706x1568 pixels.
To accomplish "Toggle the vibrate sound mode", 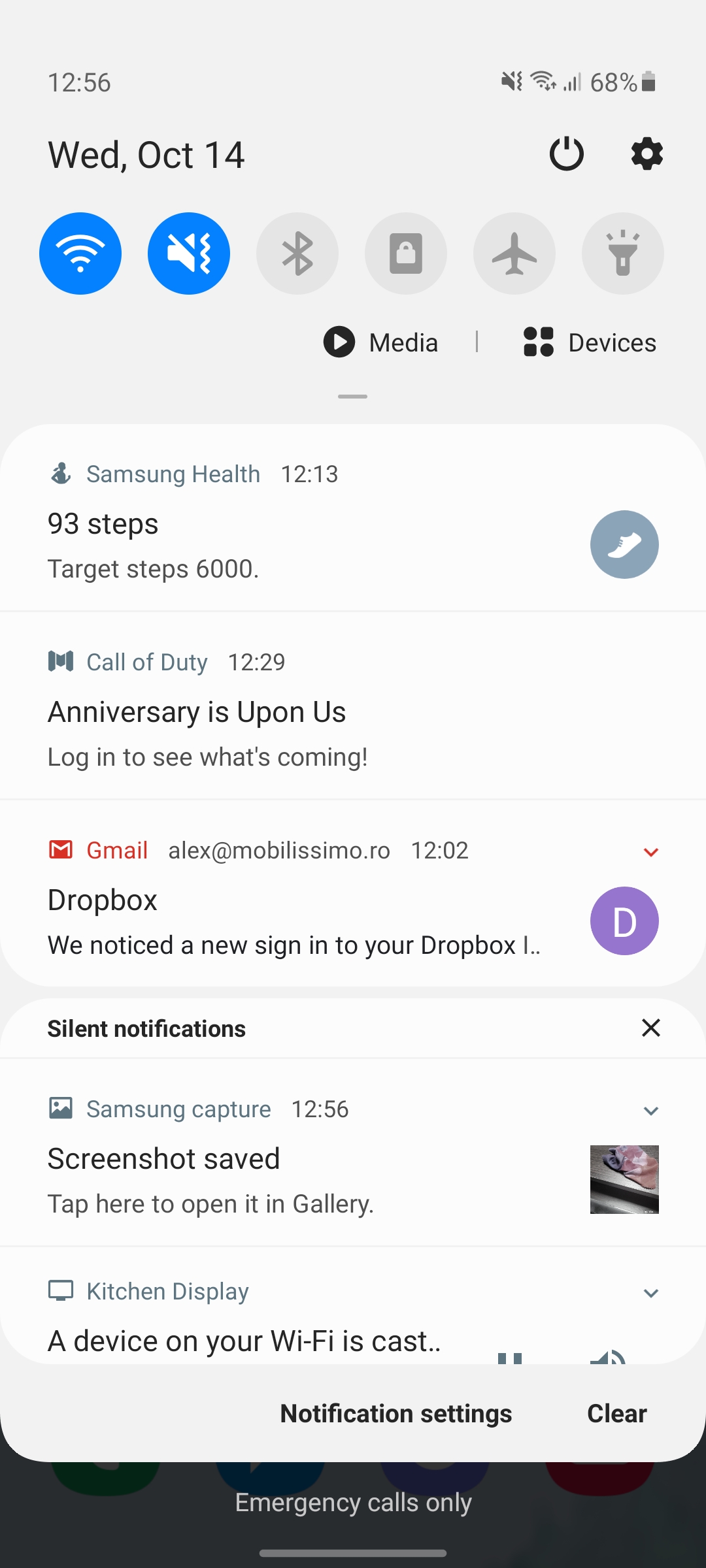I will (189, 253).
